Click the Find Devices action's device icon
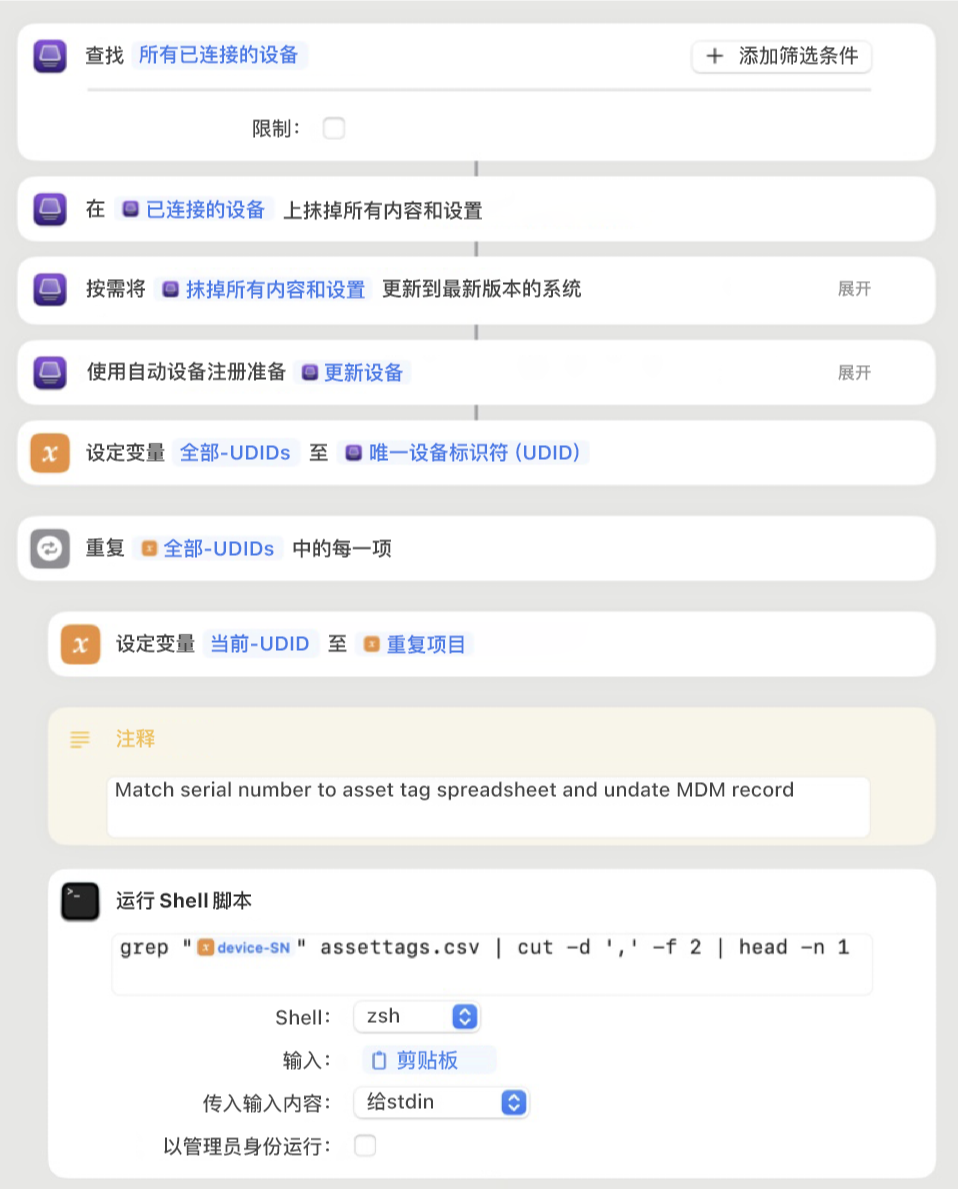Image resolution: width=958 pixels, height=1189 pixels. coord(49,56)
